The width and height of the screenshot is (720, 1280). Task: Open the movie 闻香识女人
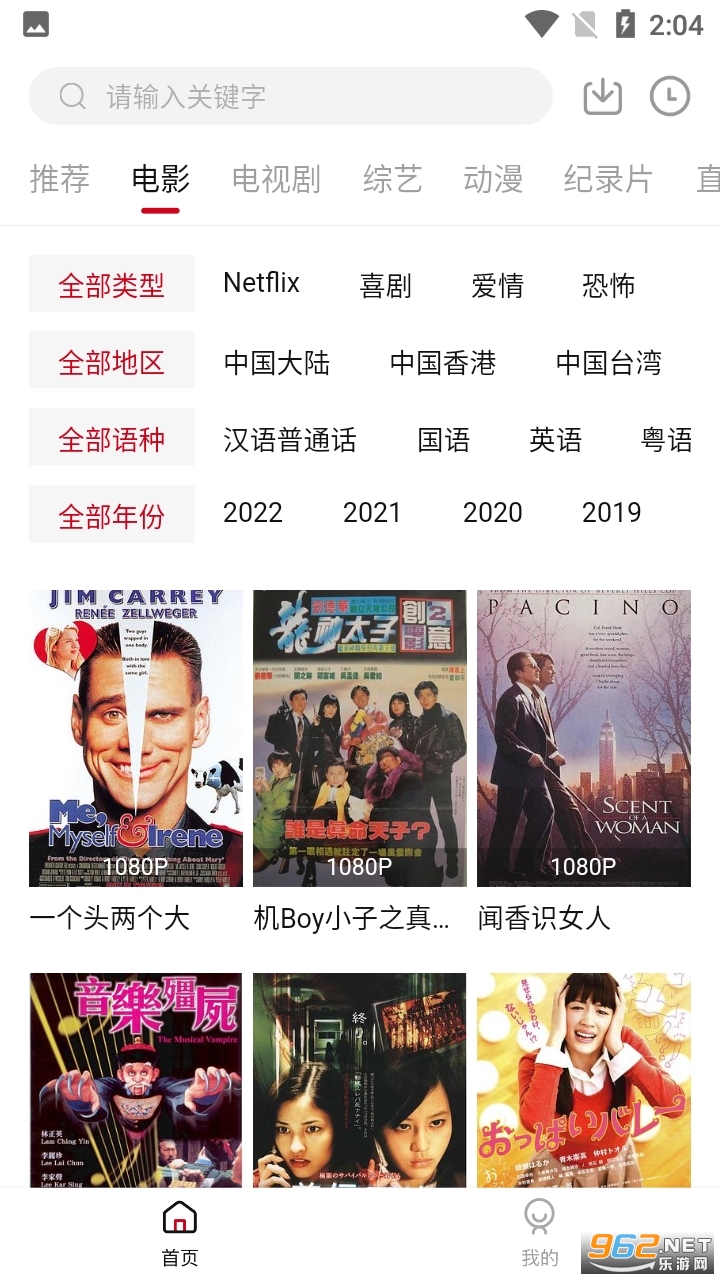(583, 738)
